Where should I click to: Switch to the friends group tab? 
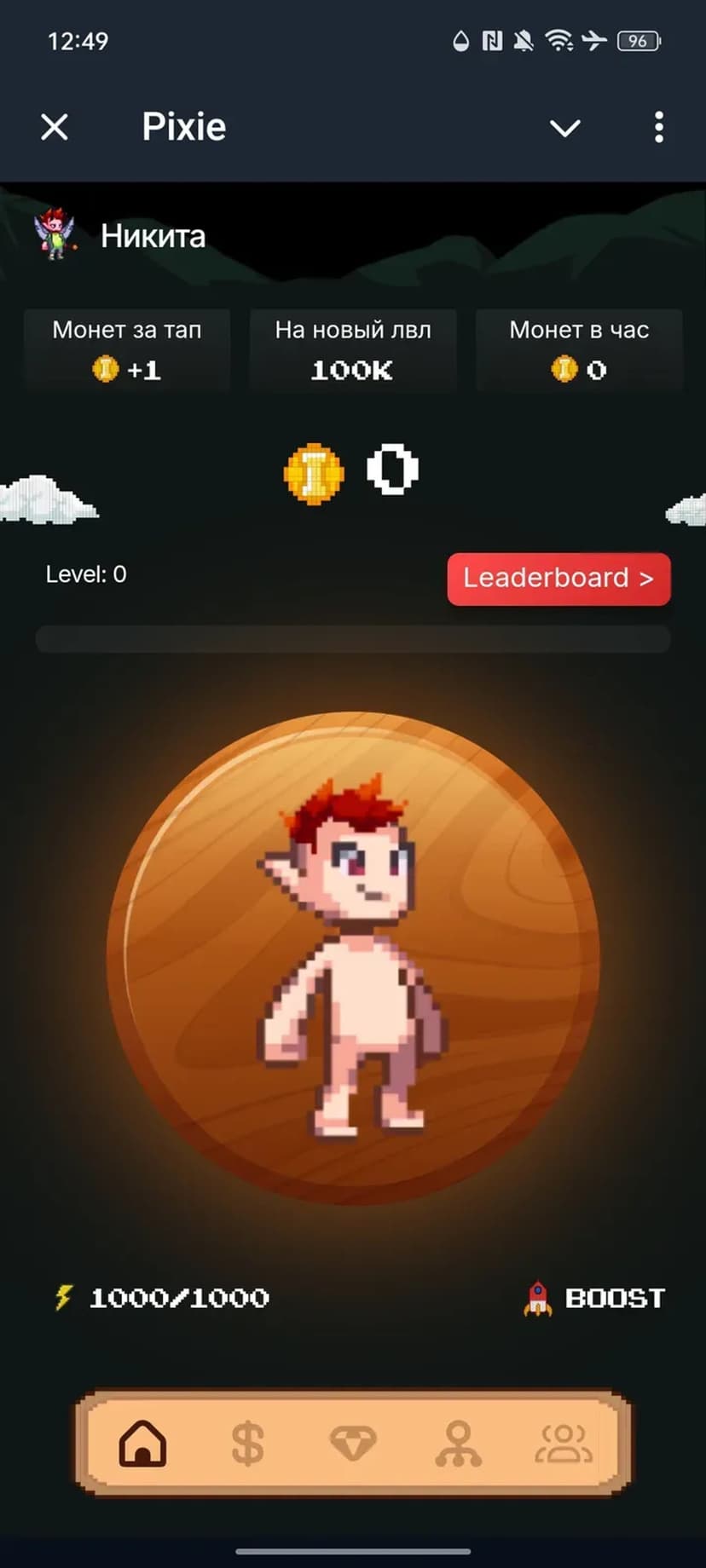[x=563, y=1444]
